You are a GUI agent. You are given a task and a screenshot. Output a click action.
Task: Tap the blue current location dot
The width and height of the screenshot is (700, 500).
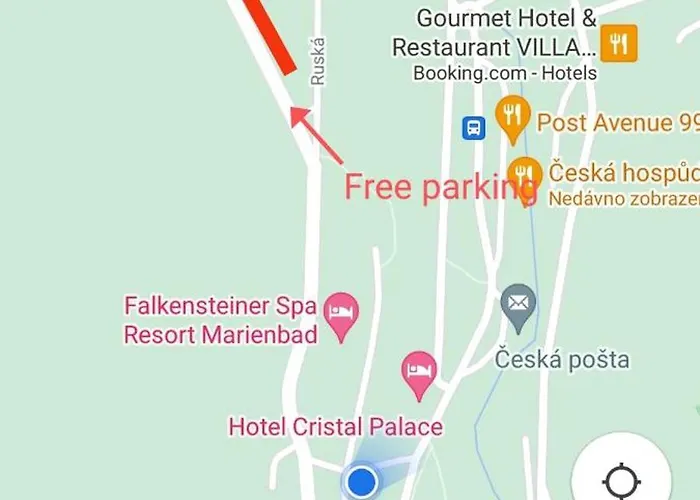[x=361, y=483]
